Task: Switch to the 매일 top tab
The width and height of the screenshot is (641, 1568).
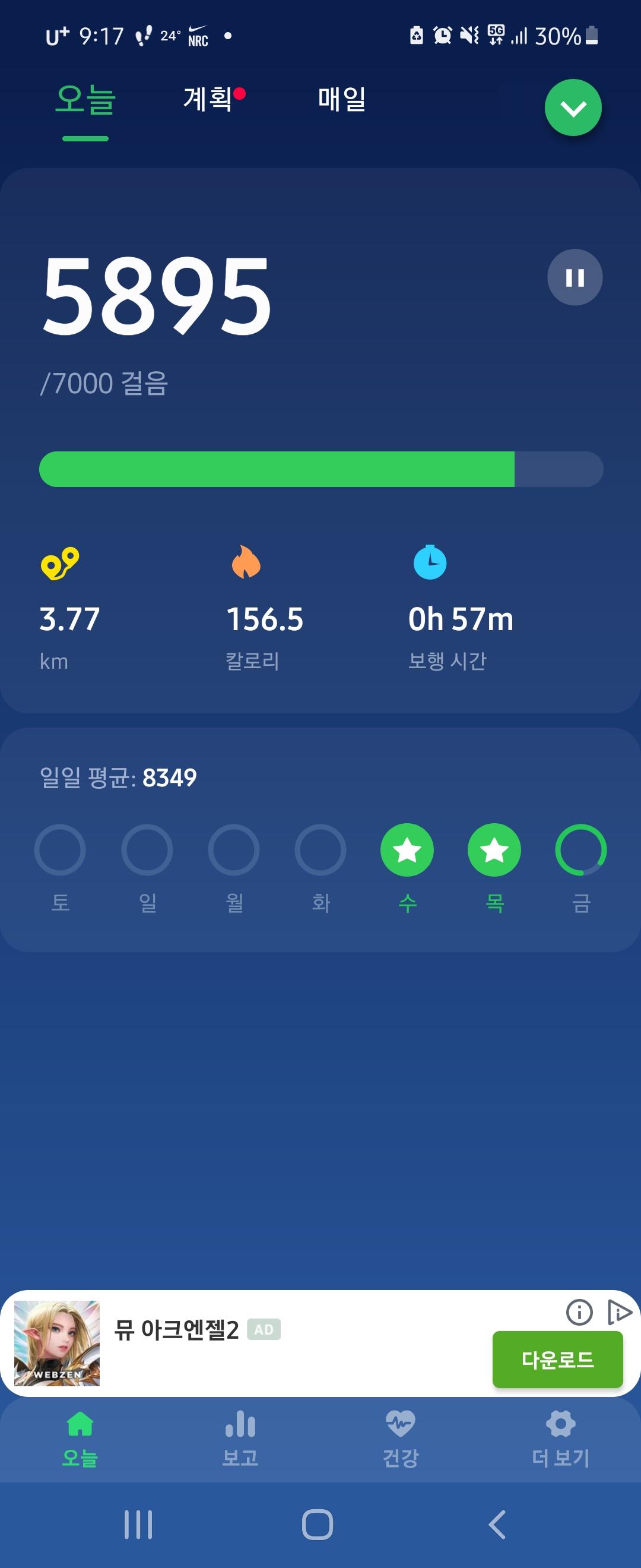Action: tap(342, 99)
